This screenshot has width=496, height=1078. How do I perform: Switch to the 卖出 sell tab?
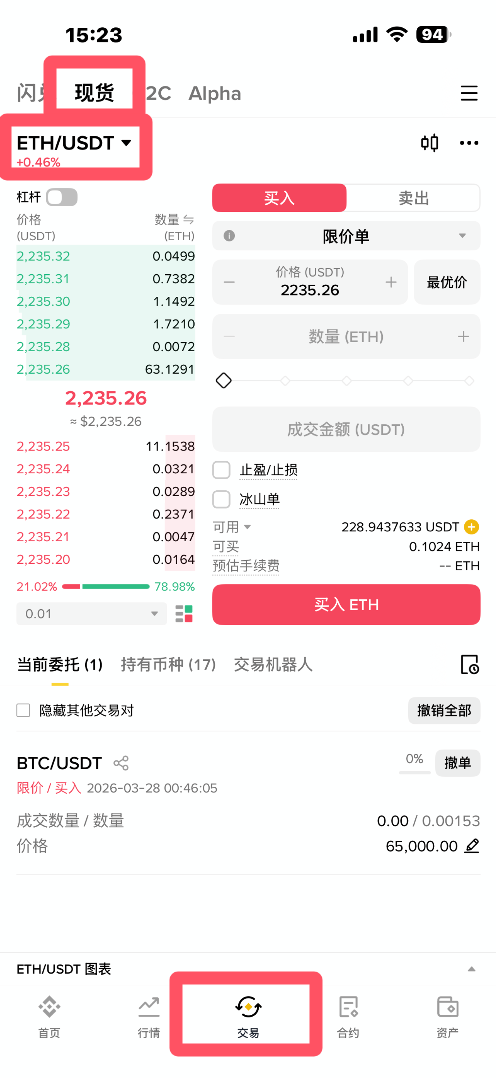pyautogui.click(x=413, y=198)
